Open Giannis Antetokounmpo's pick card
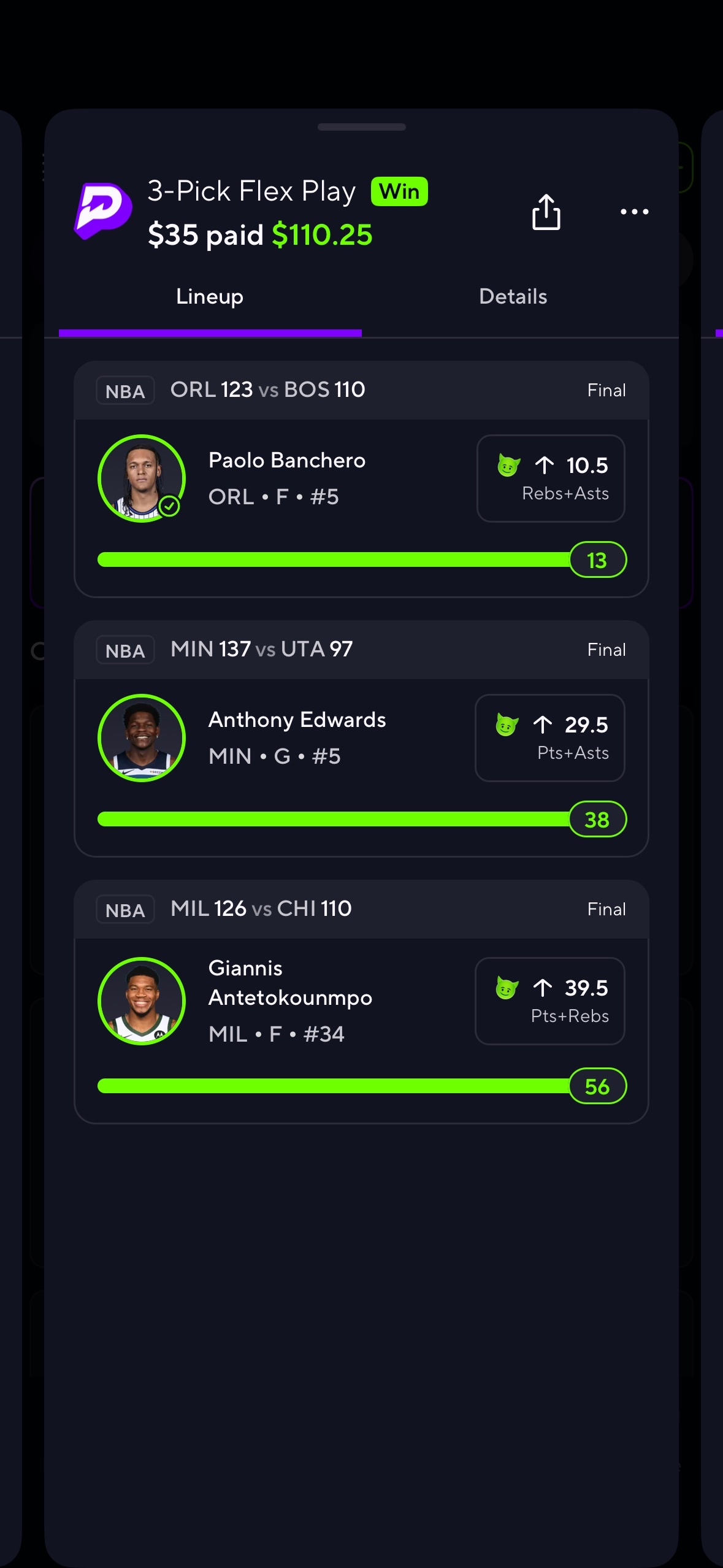Image resolution: width=723 pixels, height=1568 pixels. (290, 1001)
